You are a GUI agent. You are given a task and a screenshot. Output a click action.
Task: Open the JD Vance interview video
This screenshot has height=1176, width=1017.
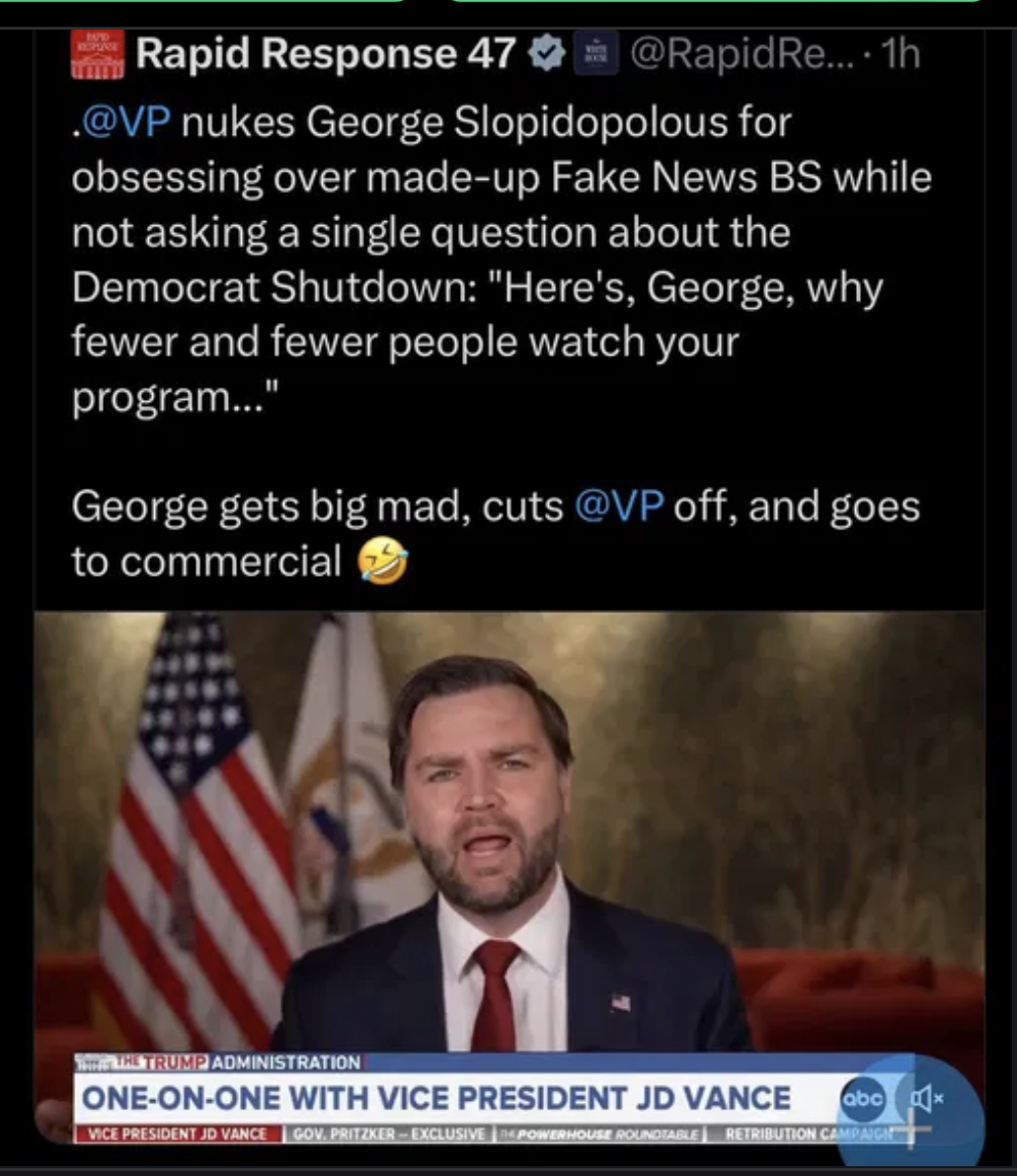pos(508,839)
